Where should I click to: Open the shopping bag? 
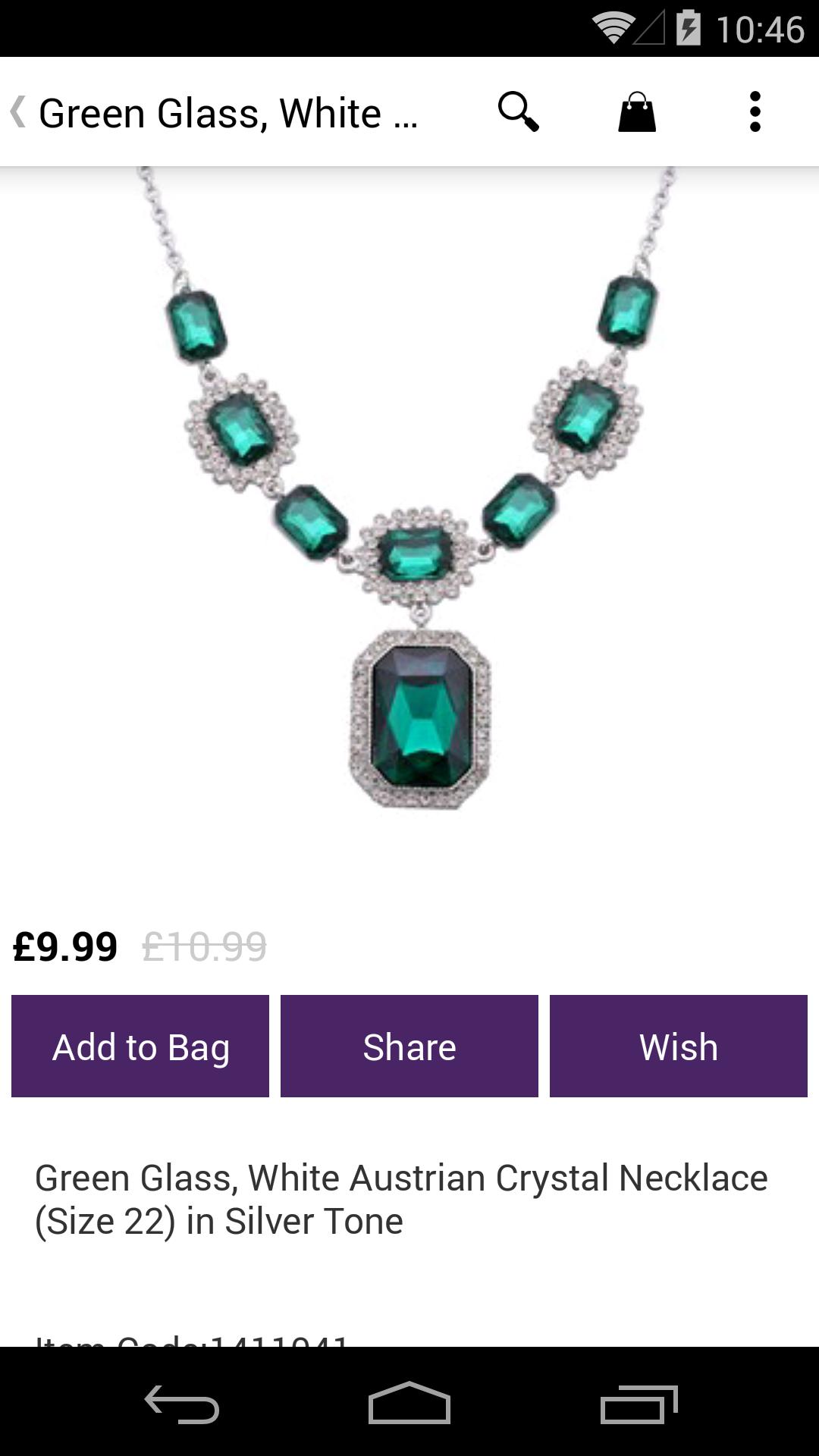[636, 112]
